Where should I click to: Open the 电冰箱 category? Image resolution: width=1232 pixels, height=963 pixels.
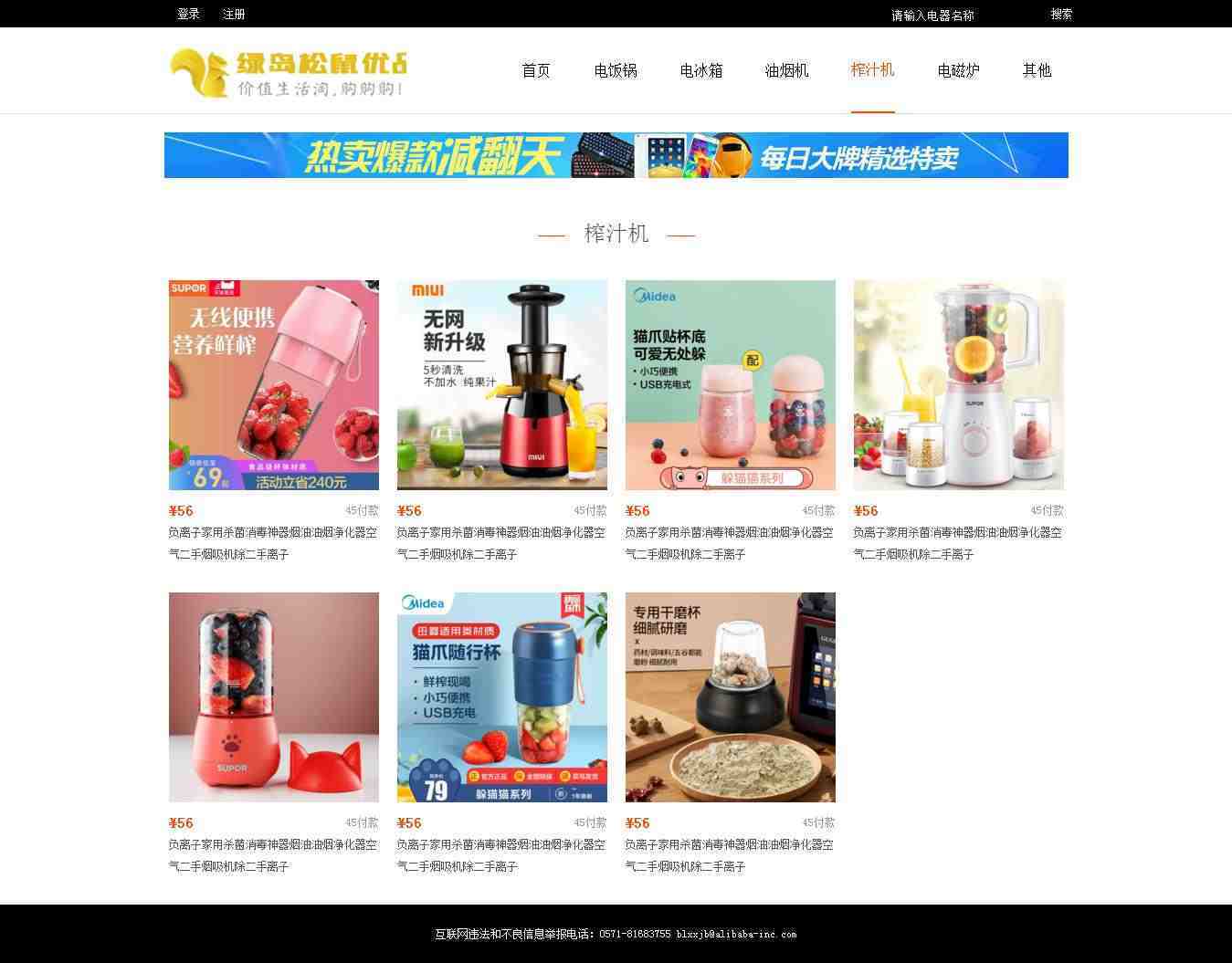(x=701, y=70)
